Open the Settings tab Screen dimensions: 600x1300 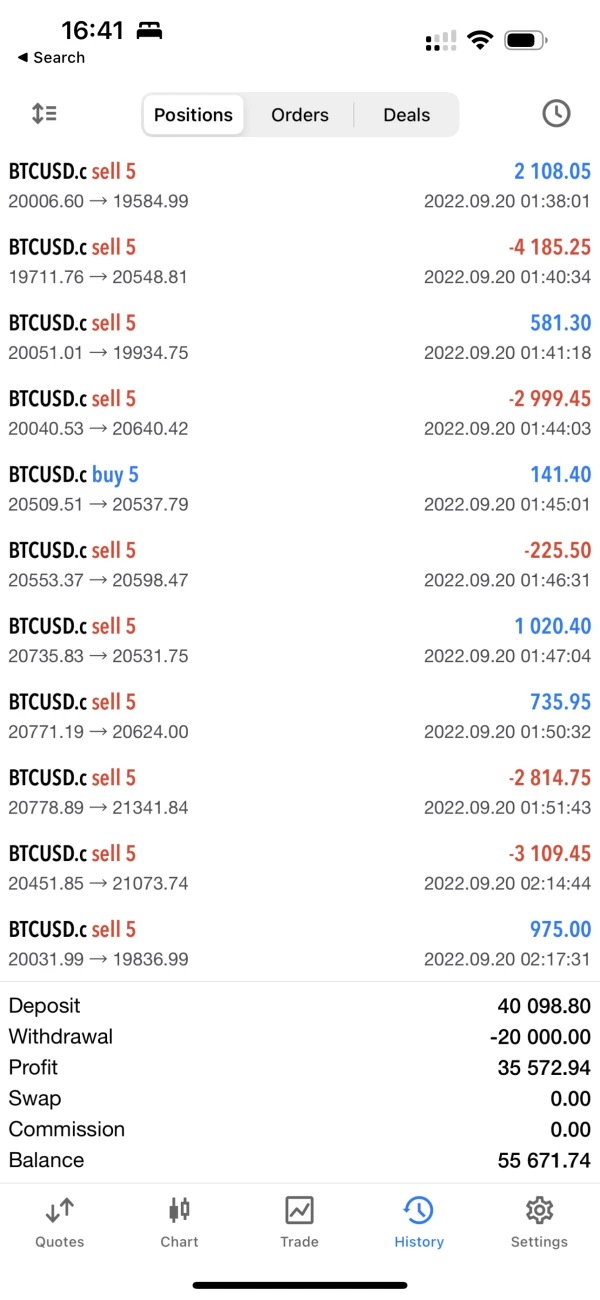pyautogui.click(x=539, y=1222)
